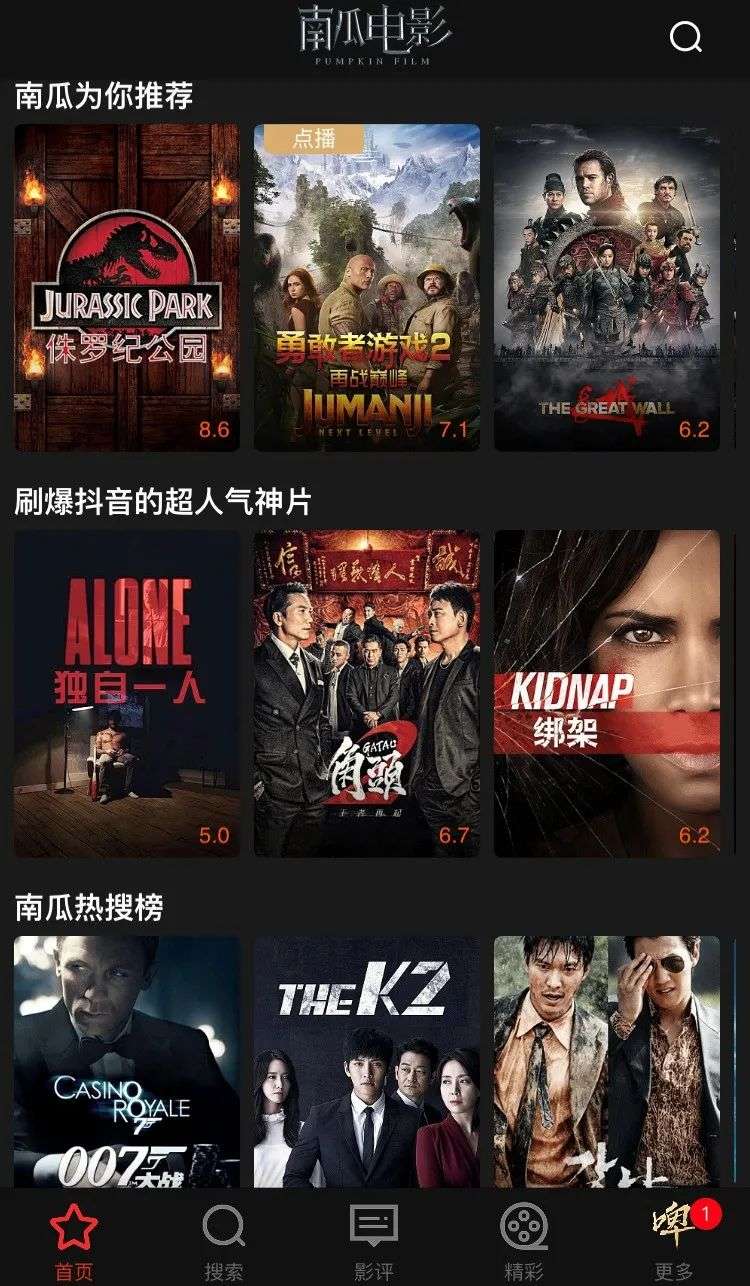Switch to the 影评 reviews tab
This screenshot has width=750, height=1286.
pos(374,1241)
